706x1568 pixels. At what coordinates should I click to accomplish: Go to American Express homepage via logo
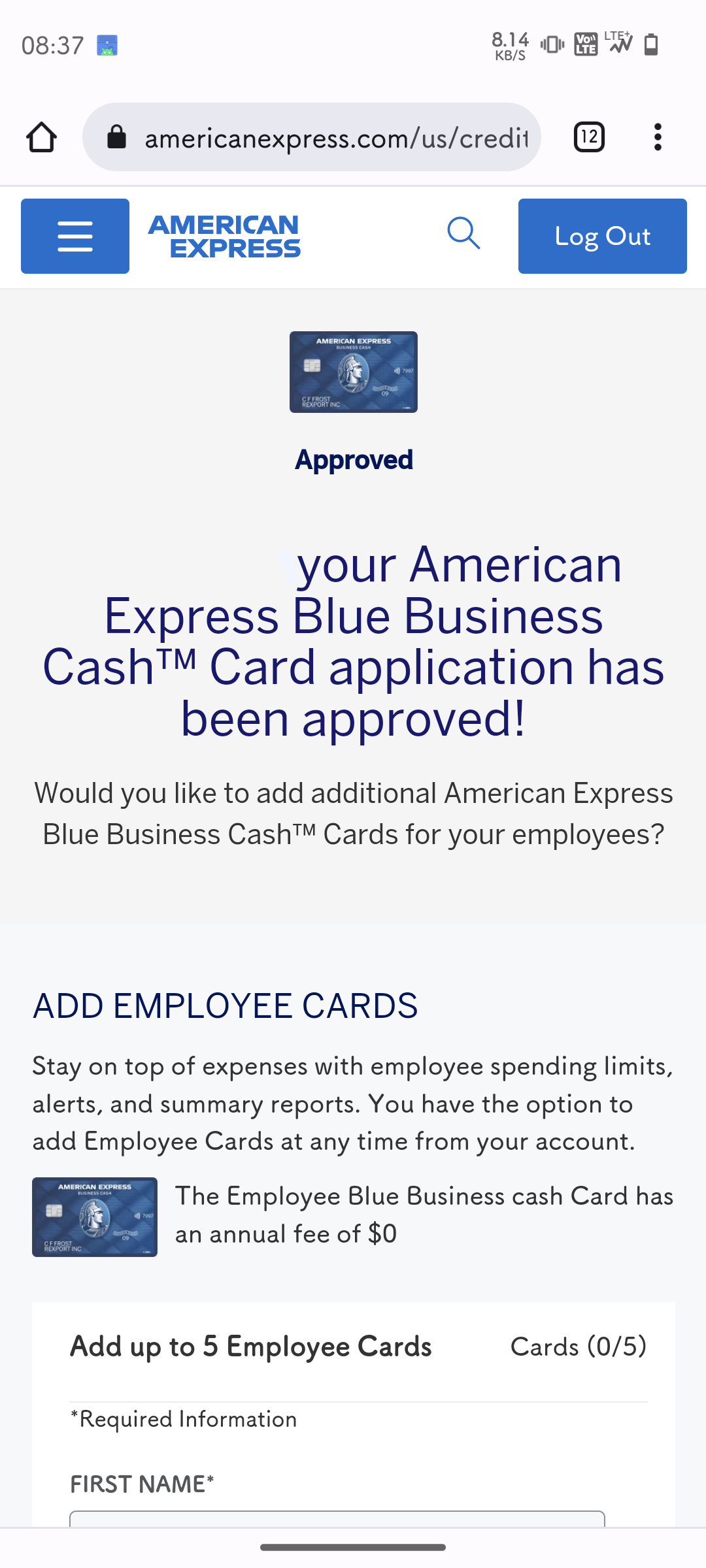[224, 236]
